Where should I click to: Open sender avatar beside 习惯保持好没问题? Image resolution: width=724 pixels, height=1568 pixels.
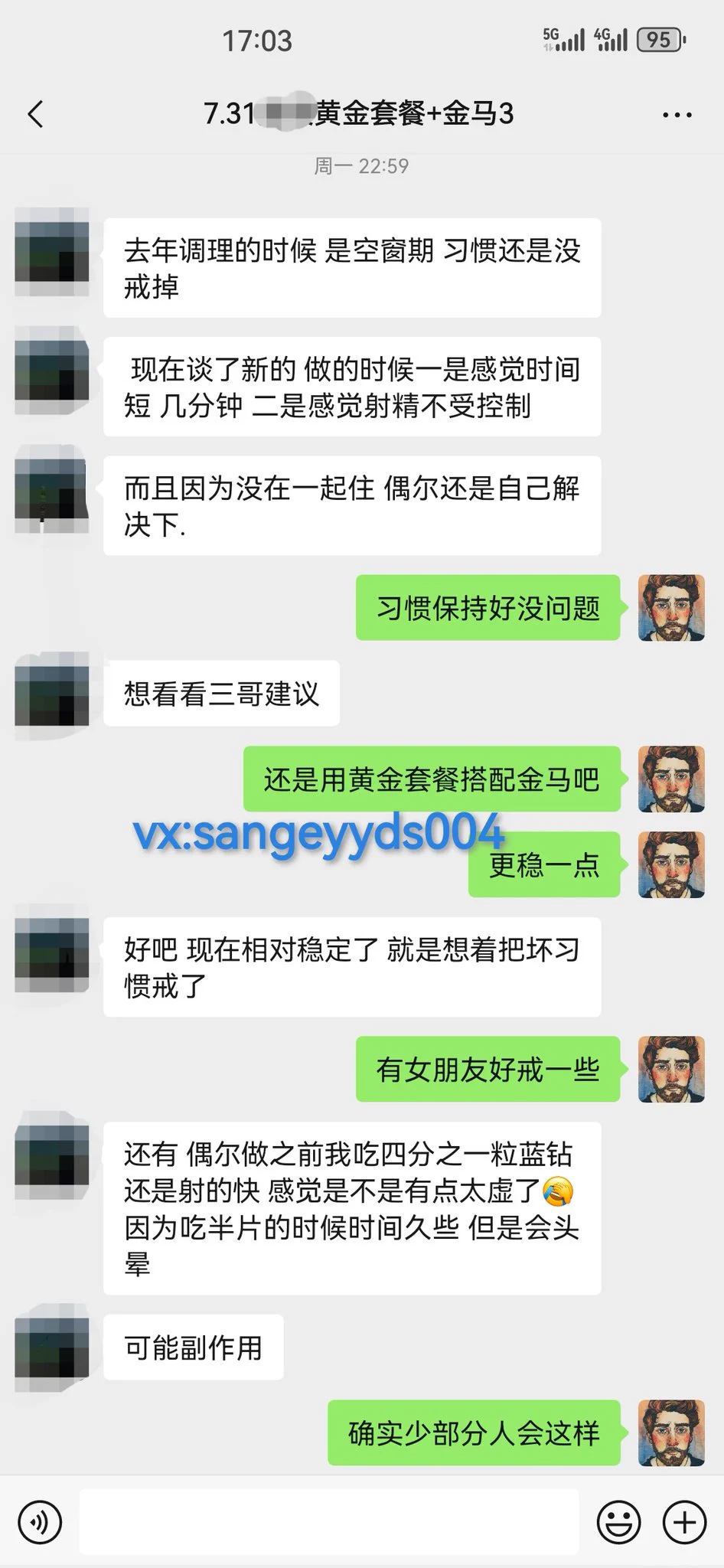click(671, 608)
